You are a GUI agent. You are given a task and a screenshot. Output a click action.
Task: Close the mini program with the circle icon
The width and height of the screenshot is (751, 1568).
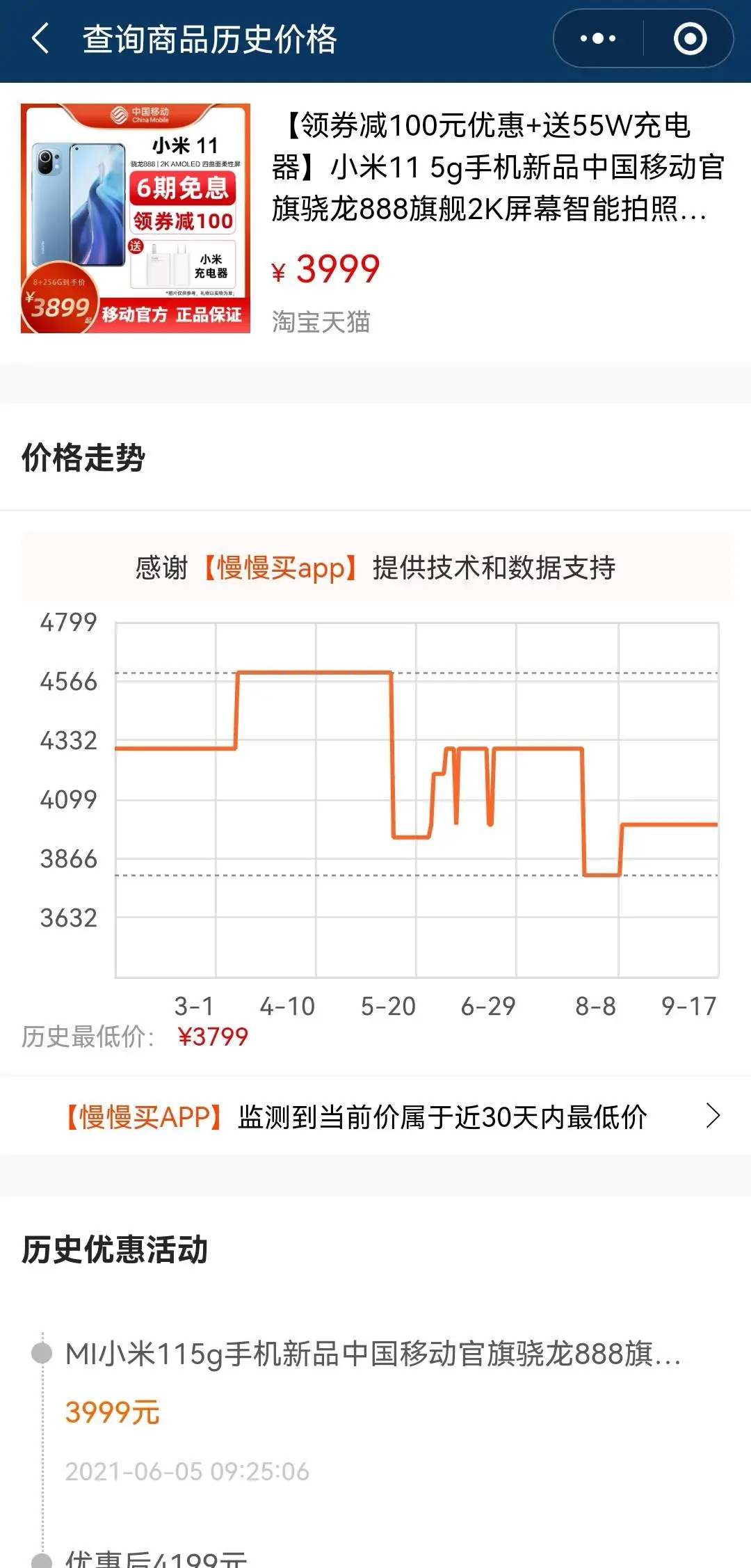(690, 38)
